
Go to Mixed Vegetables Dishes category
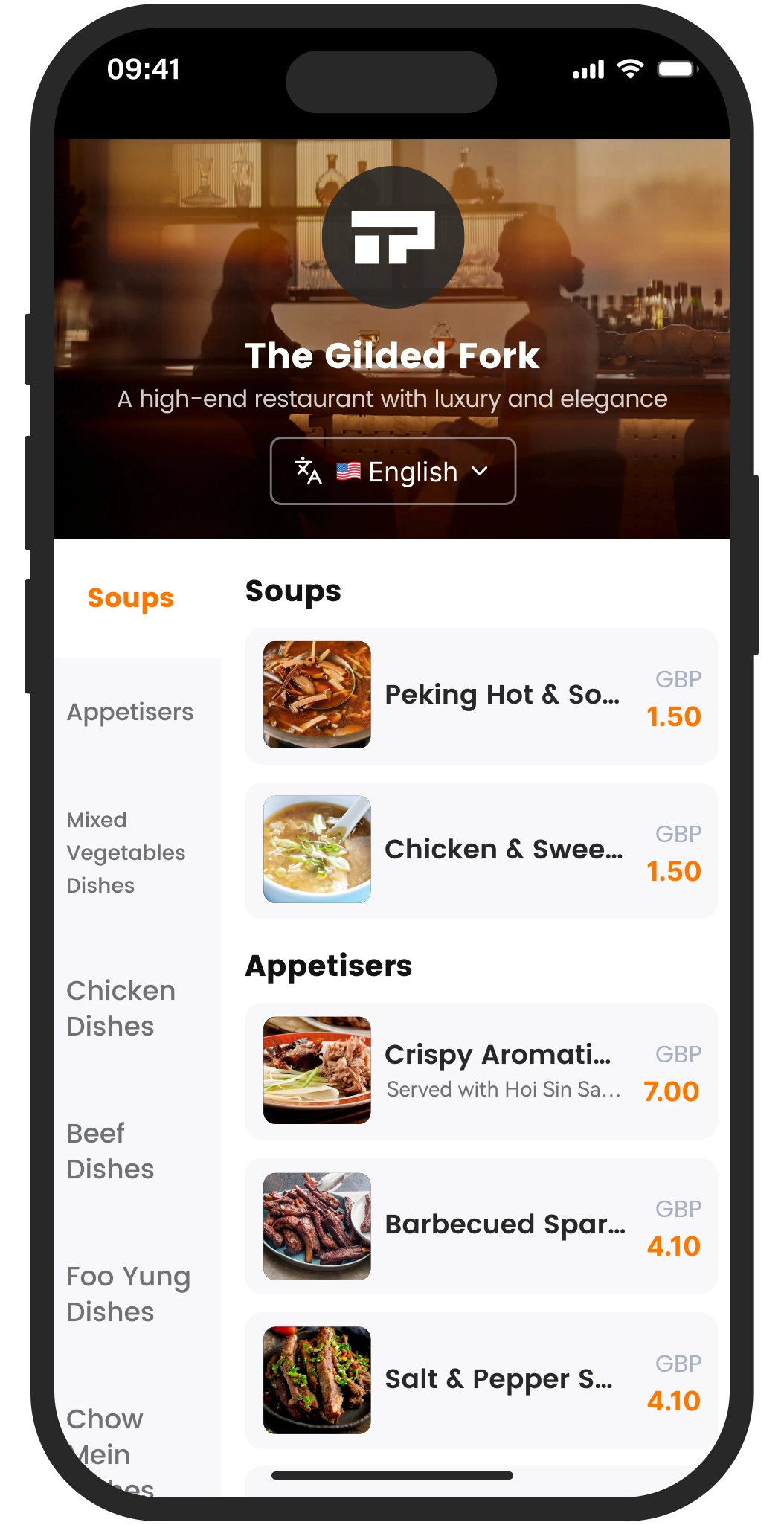point(126,853)
